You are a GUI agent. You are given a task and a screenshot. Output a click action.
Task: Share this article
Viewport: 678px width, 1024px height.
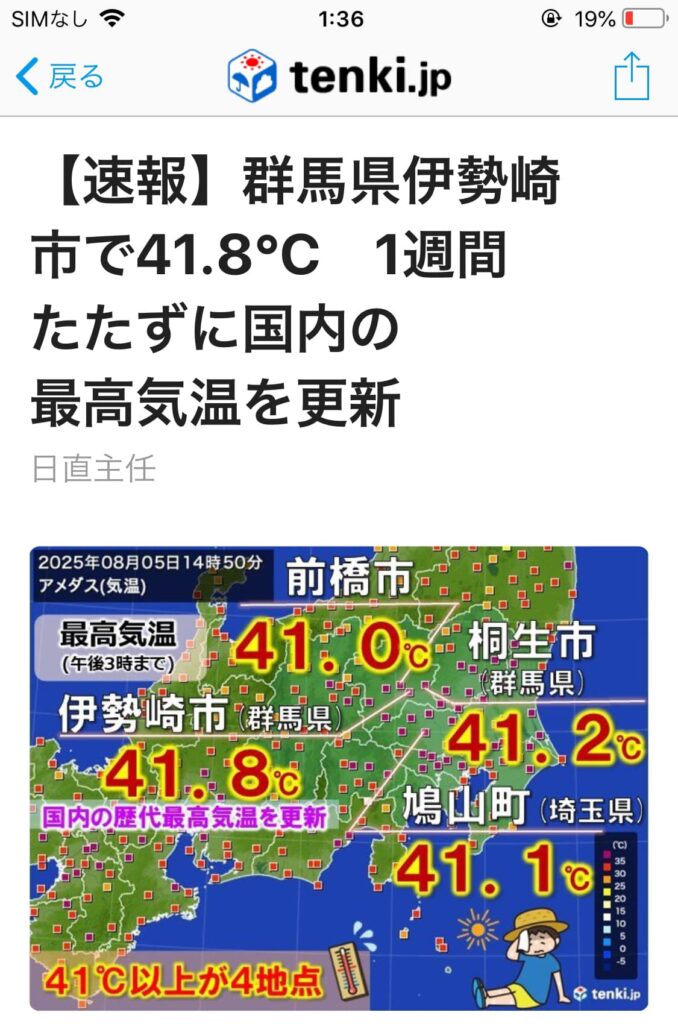click(631, 76)
